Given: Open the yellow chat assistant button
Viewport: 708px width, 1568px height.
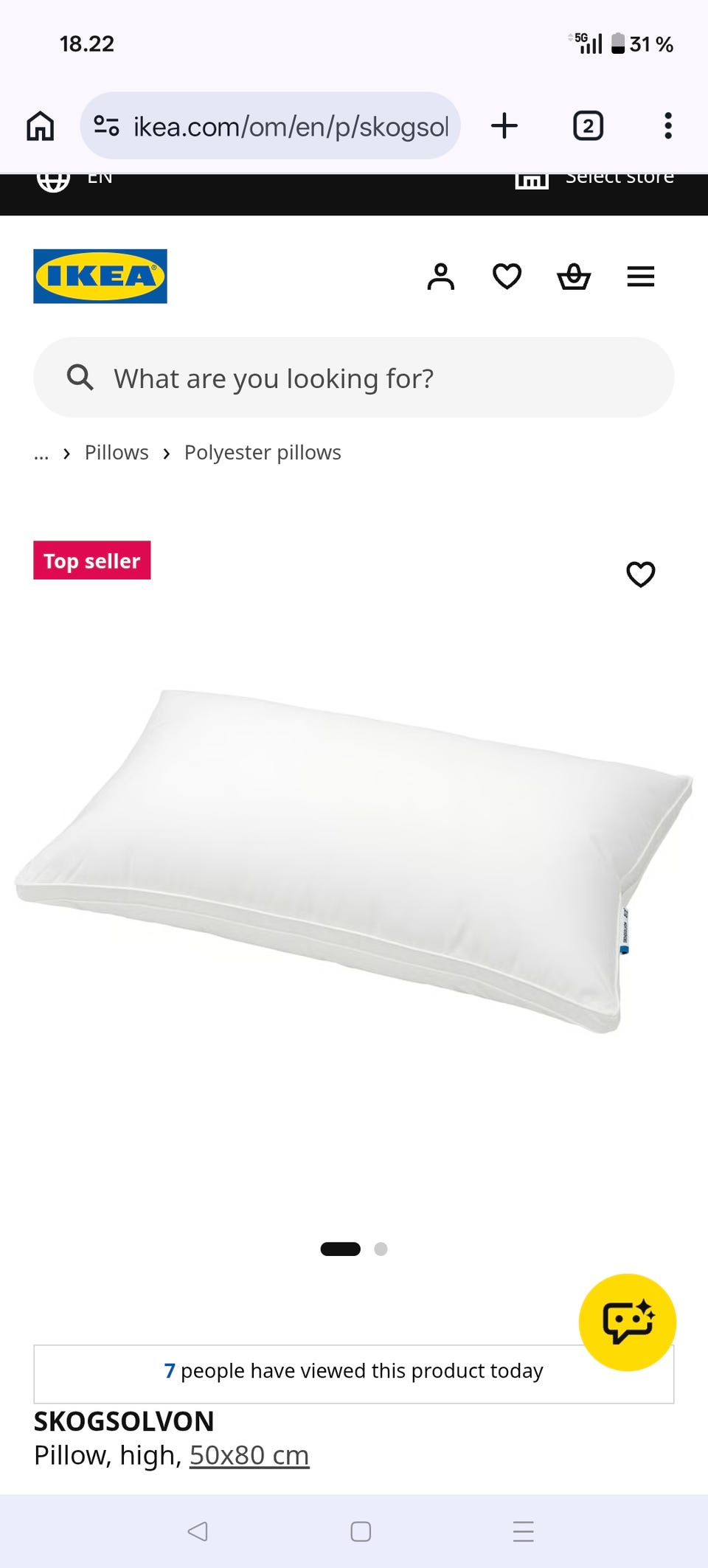Looking at the screenshot, I should [x=628, y=1322].
